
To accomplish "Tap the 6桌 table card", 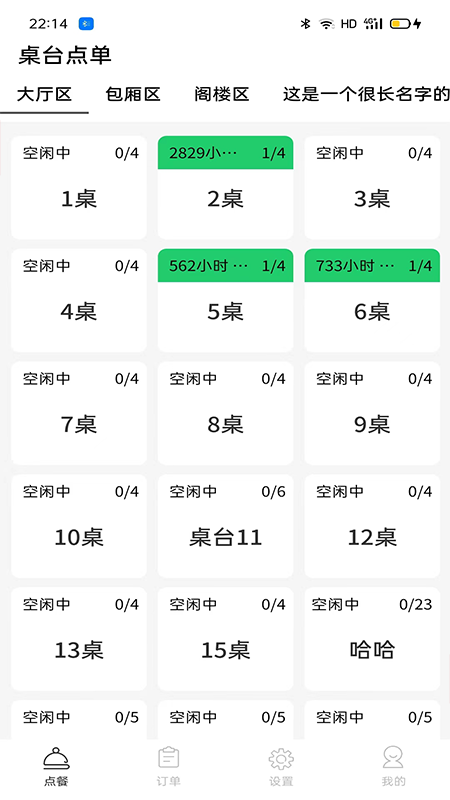I will [x=372, y=301].
